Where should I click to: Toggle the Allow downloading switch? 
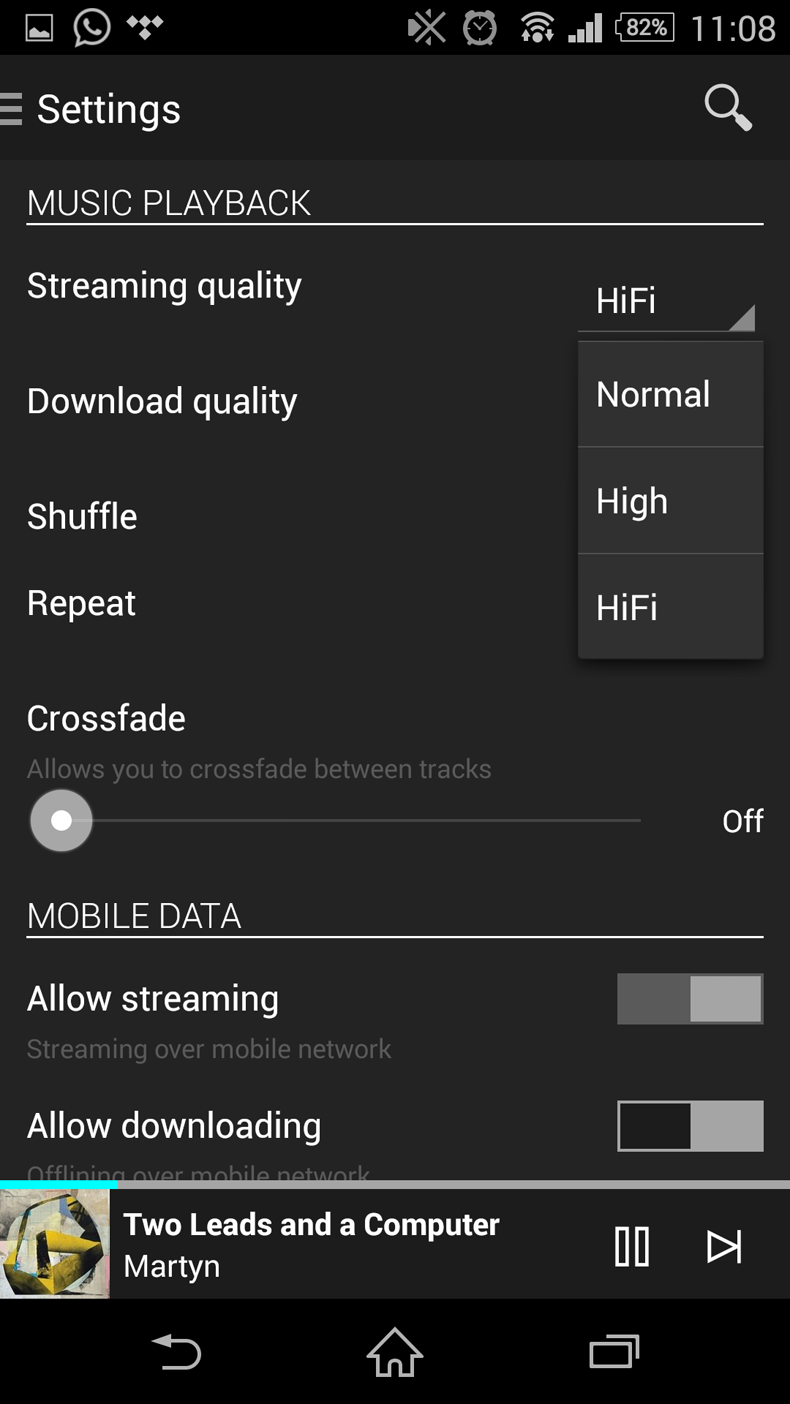690,1126
